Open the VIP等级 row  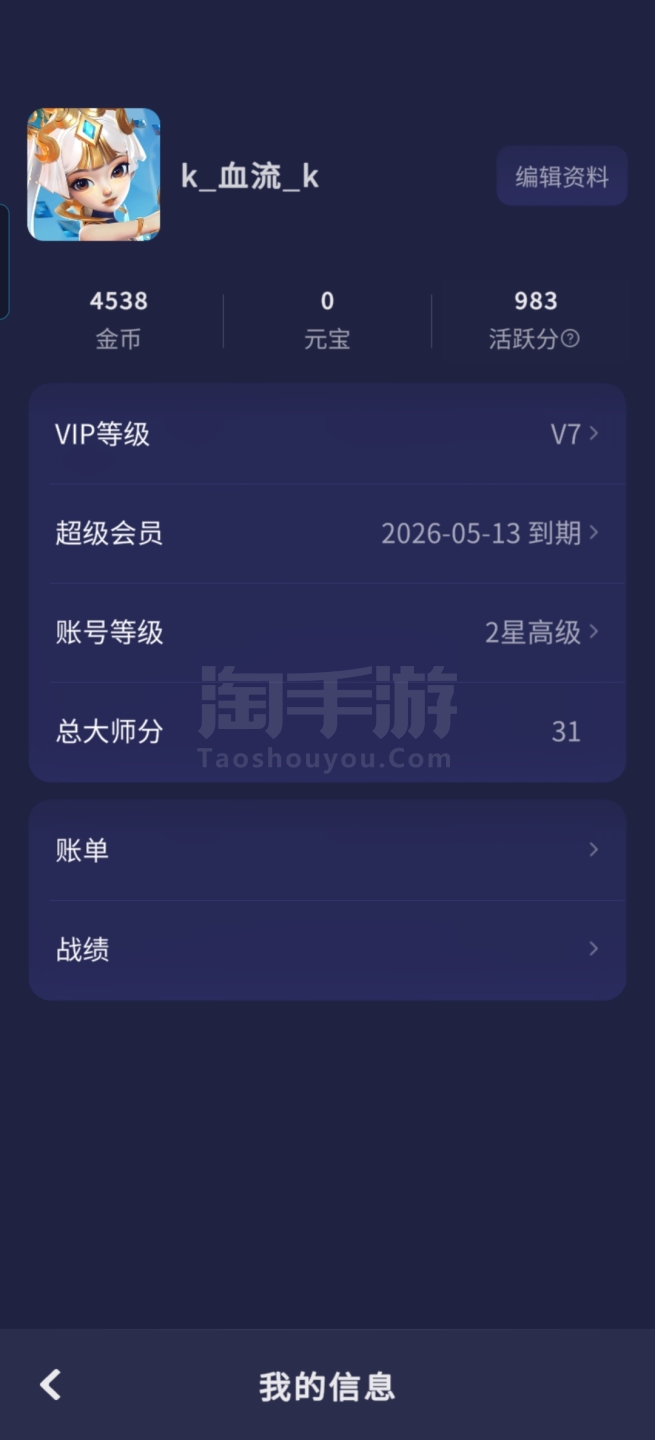point(327,434)
